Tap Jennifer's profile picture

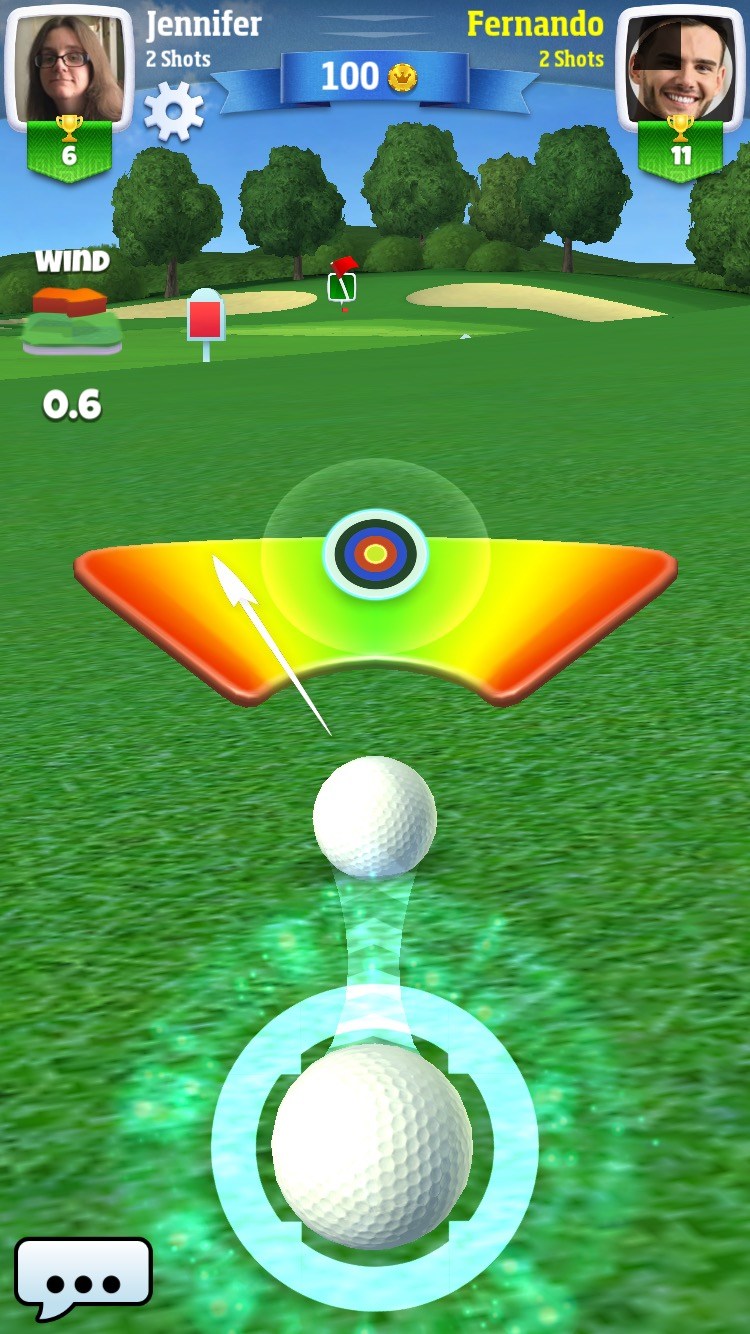tap(69, 66)
